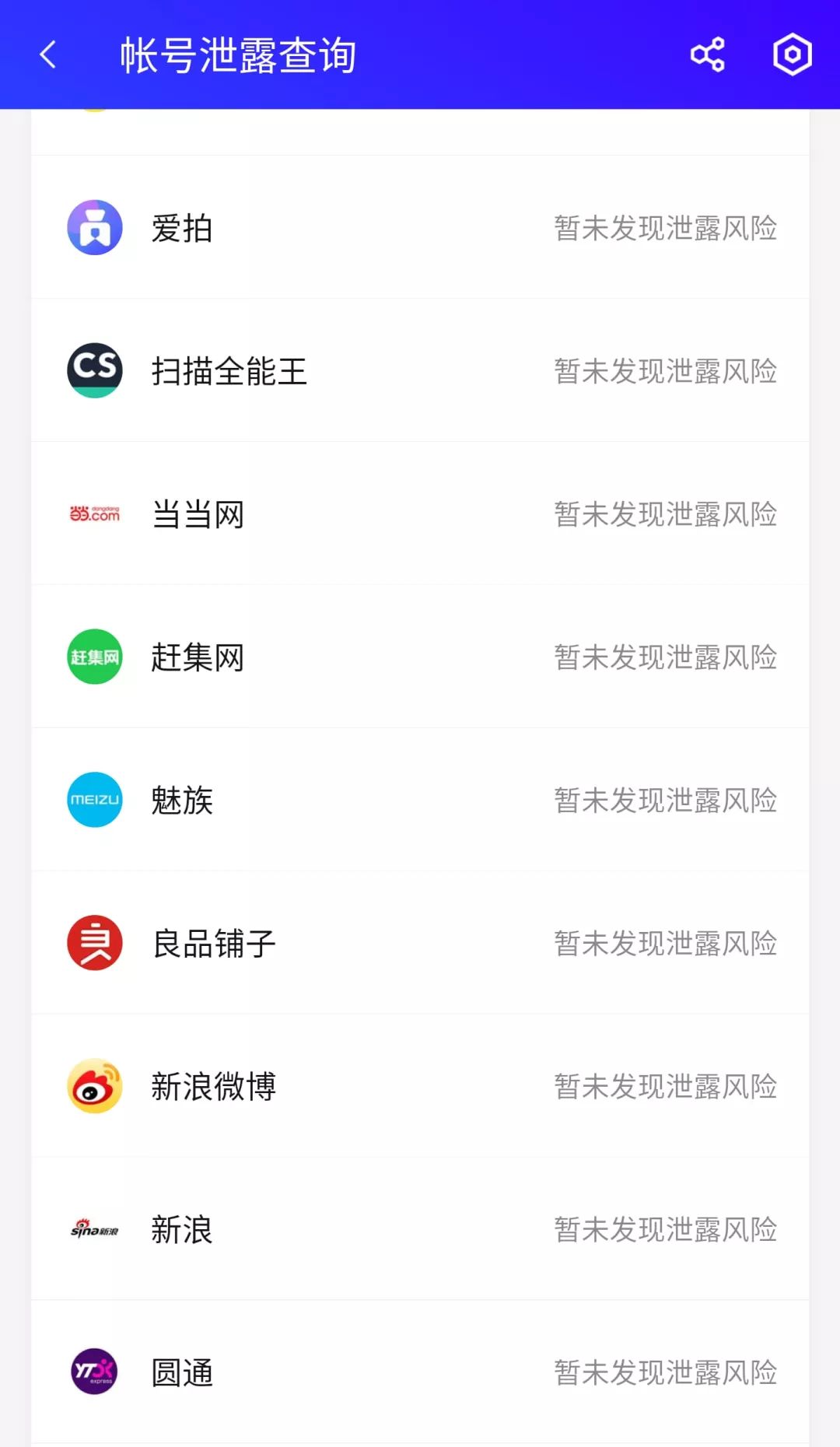Tap 暂未发现泄露风险 next to 魅族
The image size is (840, 1447).
(x=665, y=801)
